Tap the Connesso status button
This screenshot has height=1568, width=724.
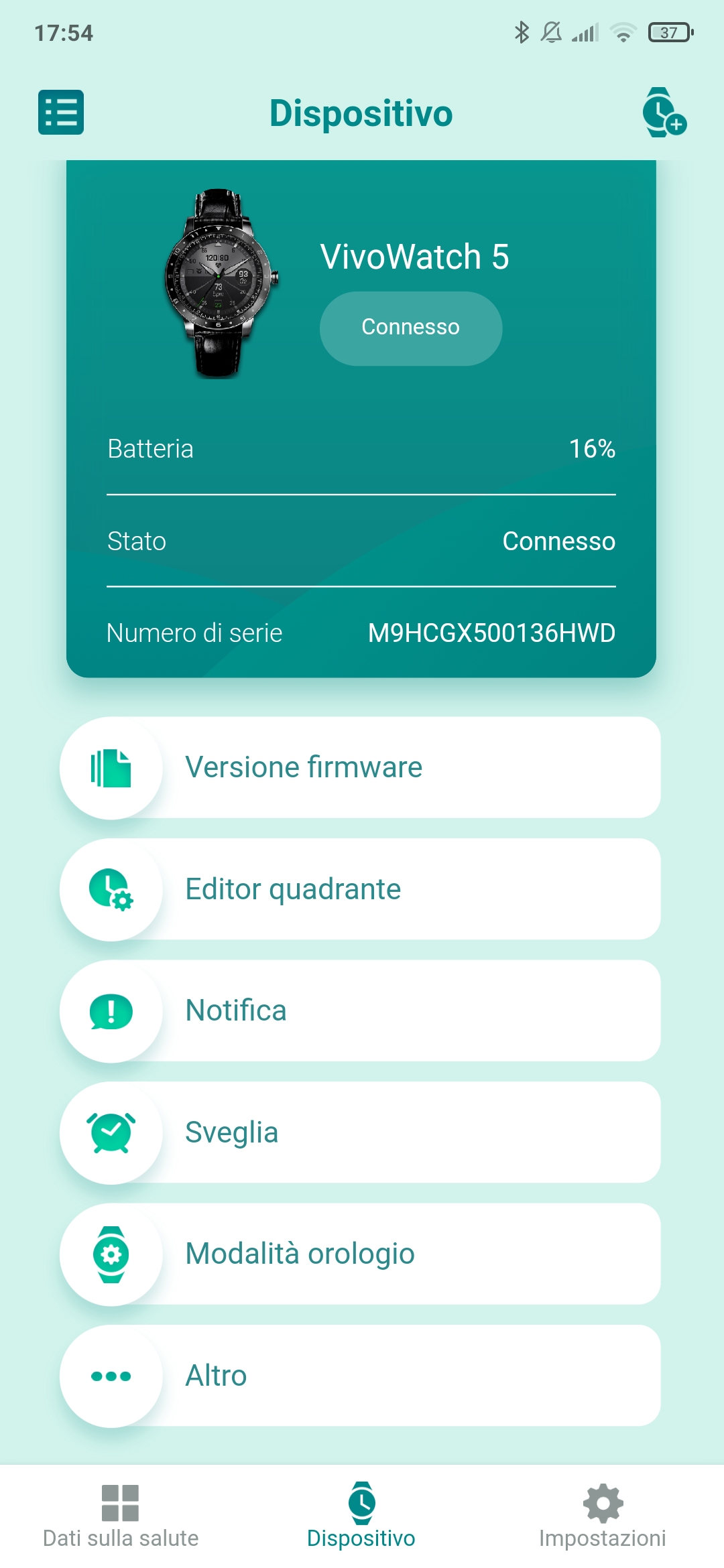click(x=410, y=328)
